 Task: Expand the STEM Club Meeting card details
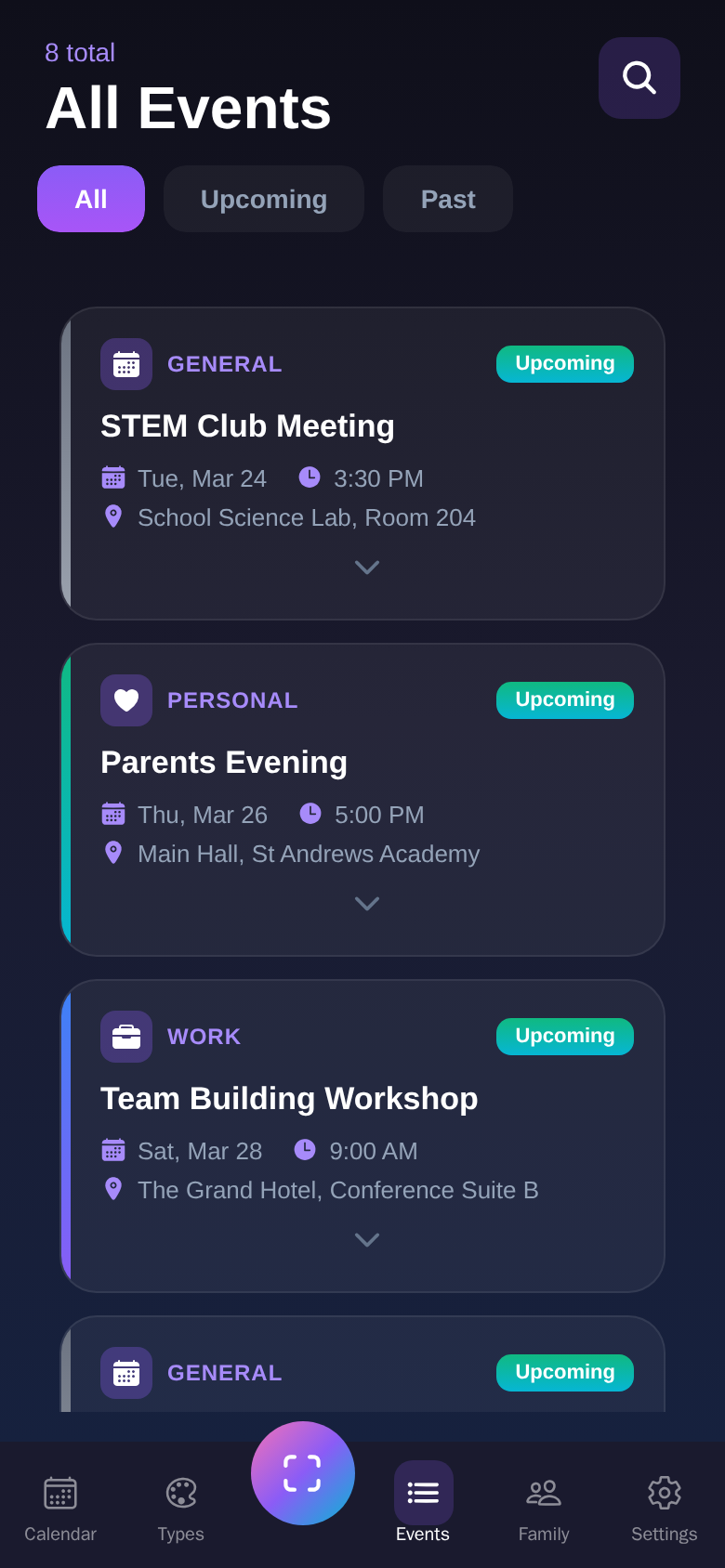coord(366,567)
